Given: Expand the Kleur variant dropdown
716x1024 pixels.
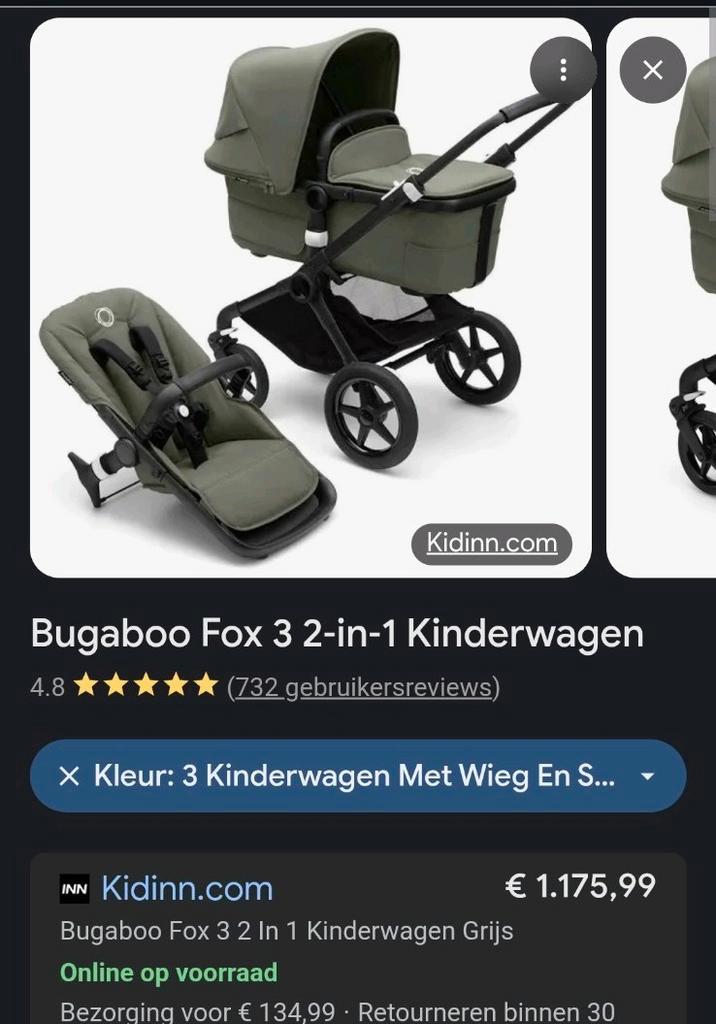Looking at the screenshot, I should coord(647,776).
